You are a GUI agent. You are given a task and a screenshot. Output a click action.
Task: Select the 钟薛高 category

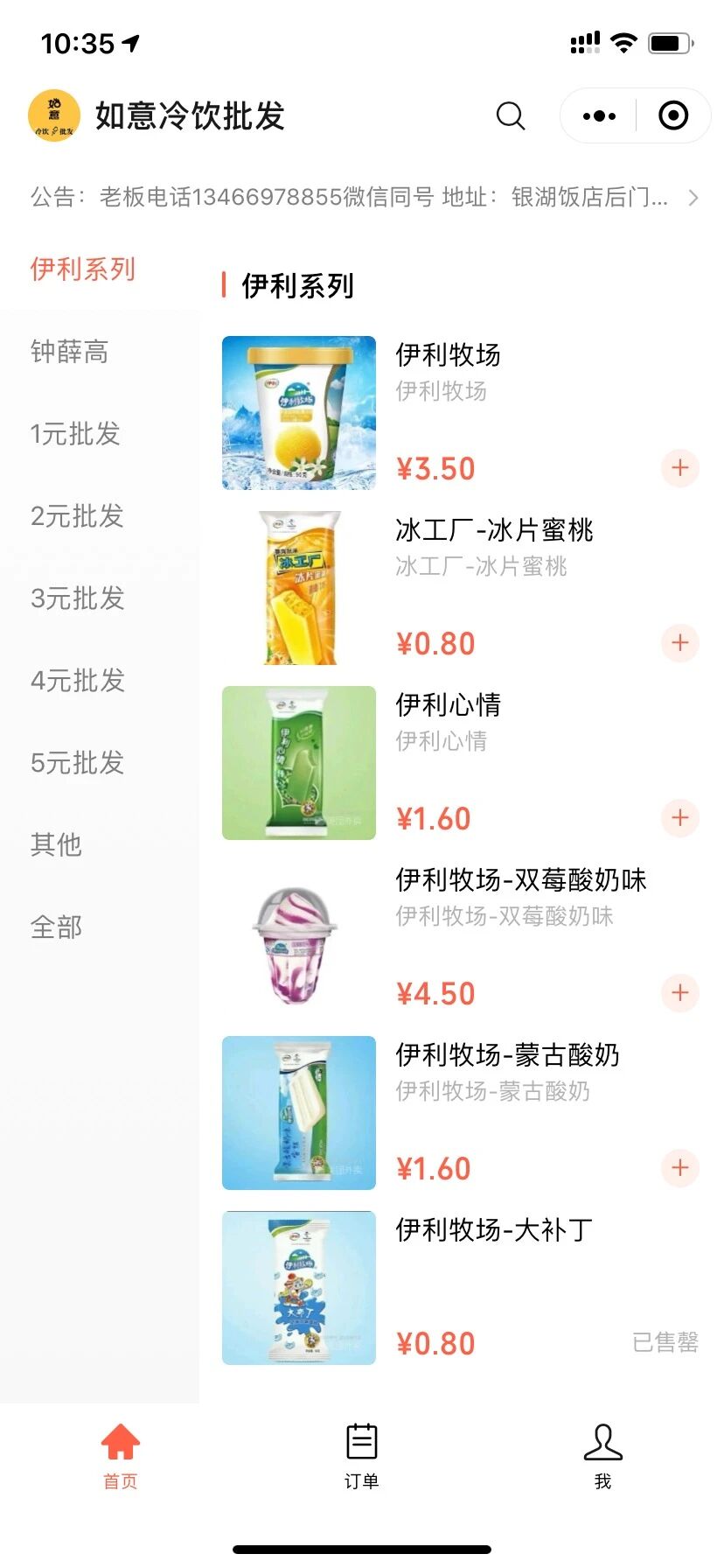[70, 352]
